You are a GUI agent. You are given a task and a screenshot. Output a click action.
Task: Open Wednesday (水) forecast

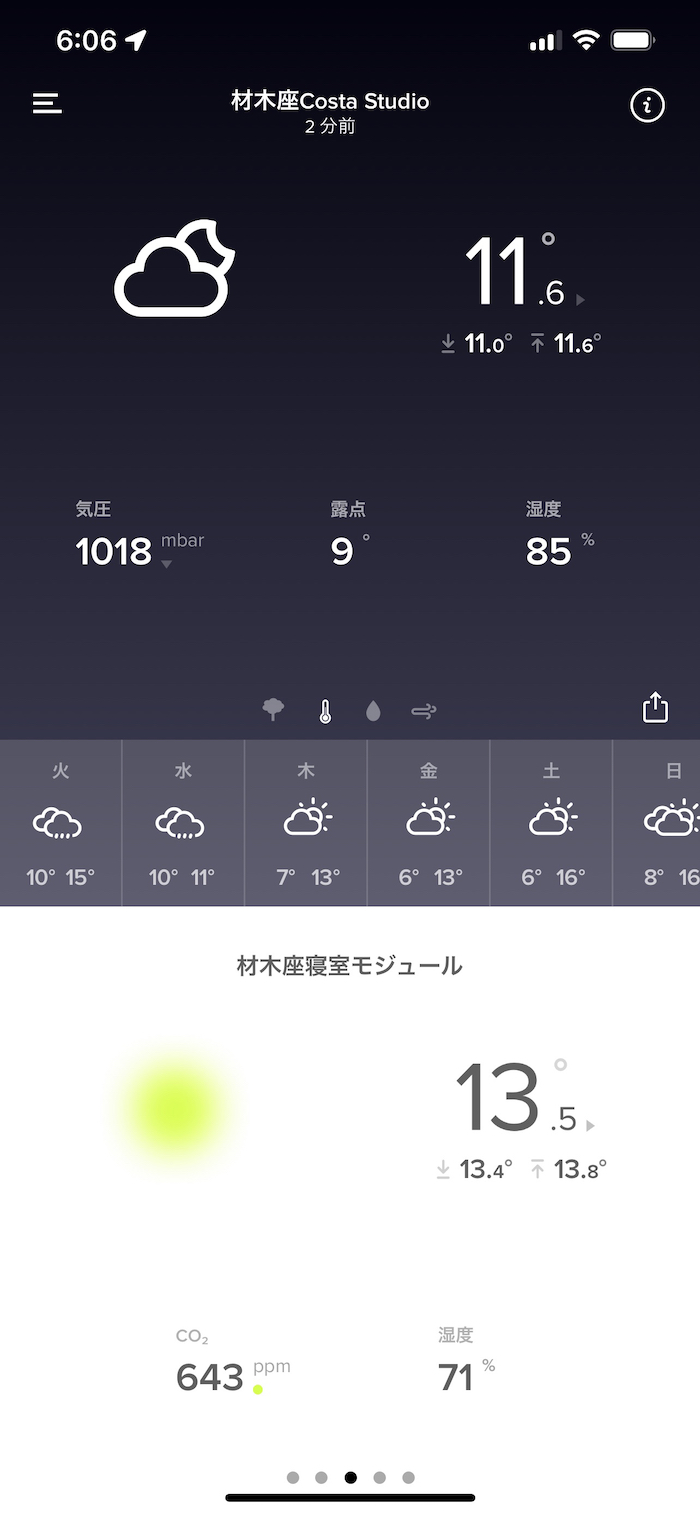[x=182, y=823]
